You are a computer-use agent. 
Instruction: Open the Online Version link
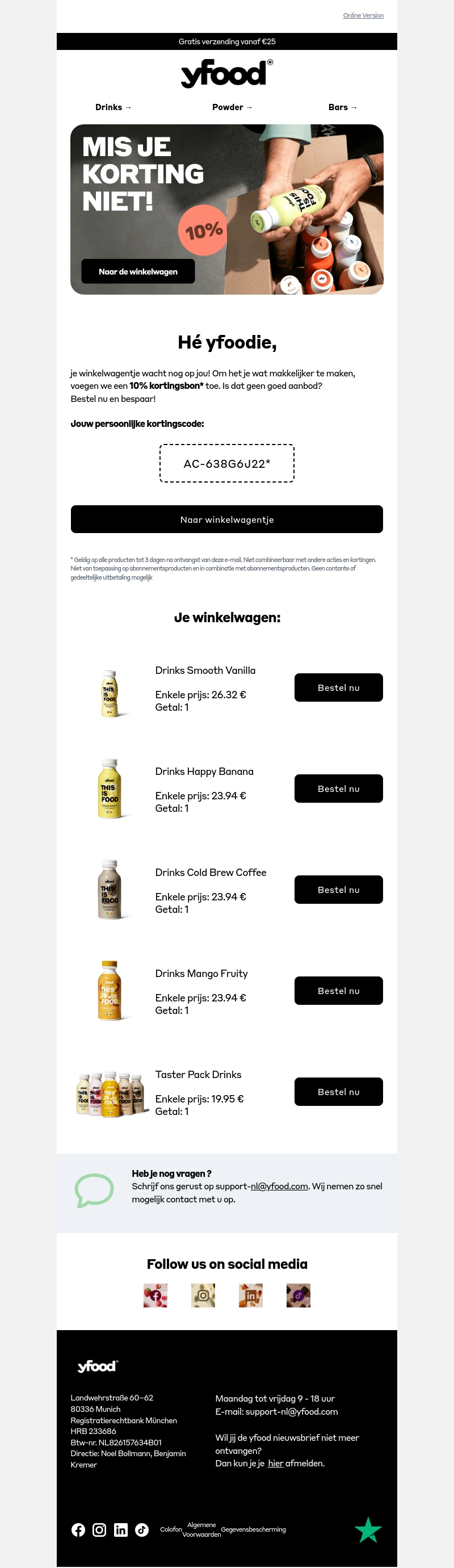tap(363, 15)
